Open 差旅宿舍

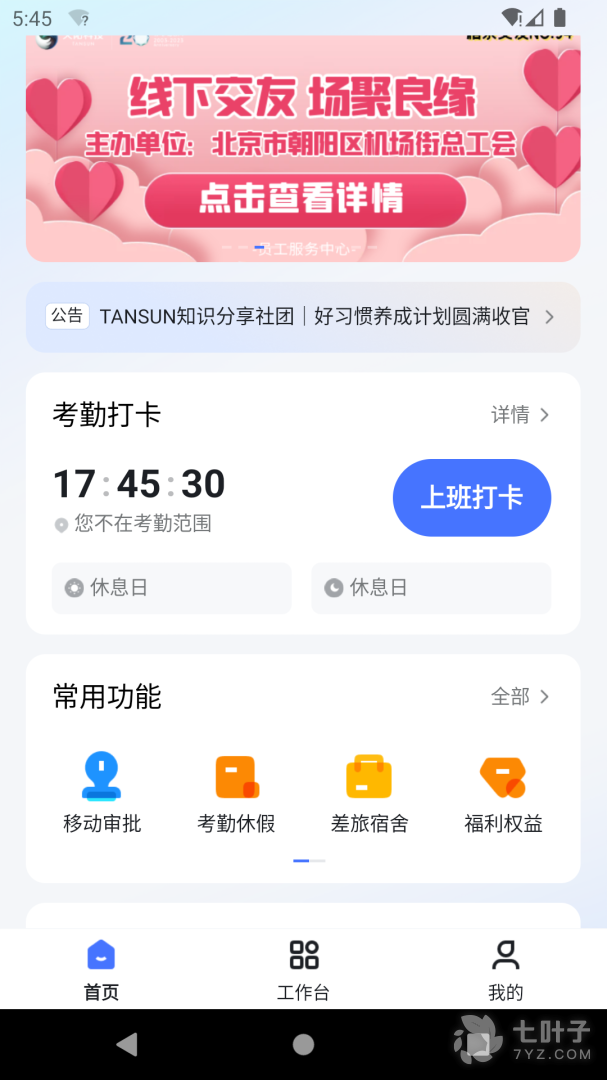tap(369, 794)
